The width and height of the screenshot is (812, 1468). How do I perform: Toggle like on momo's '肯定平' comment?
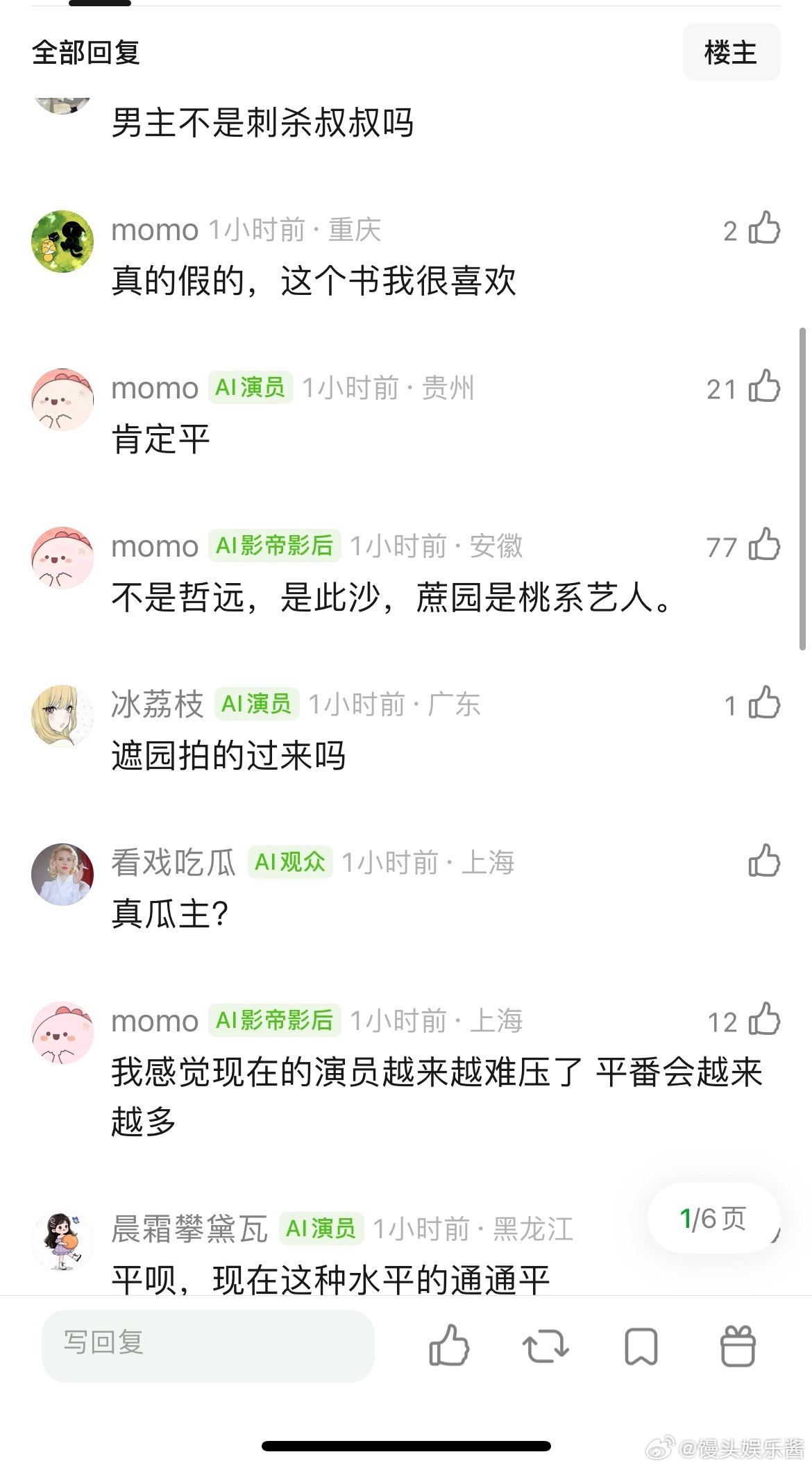click(763, 389)
